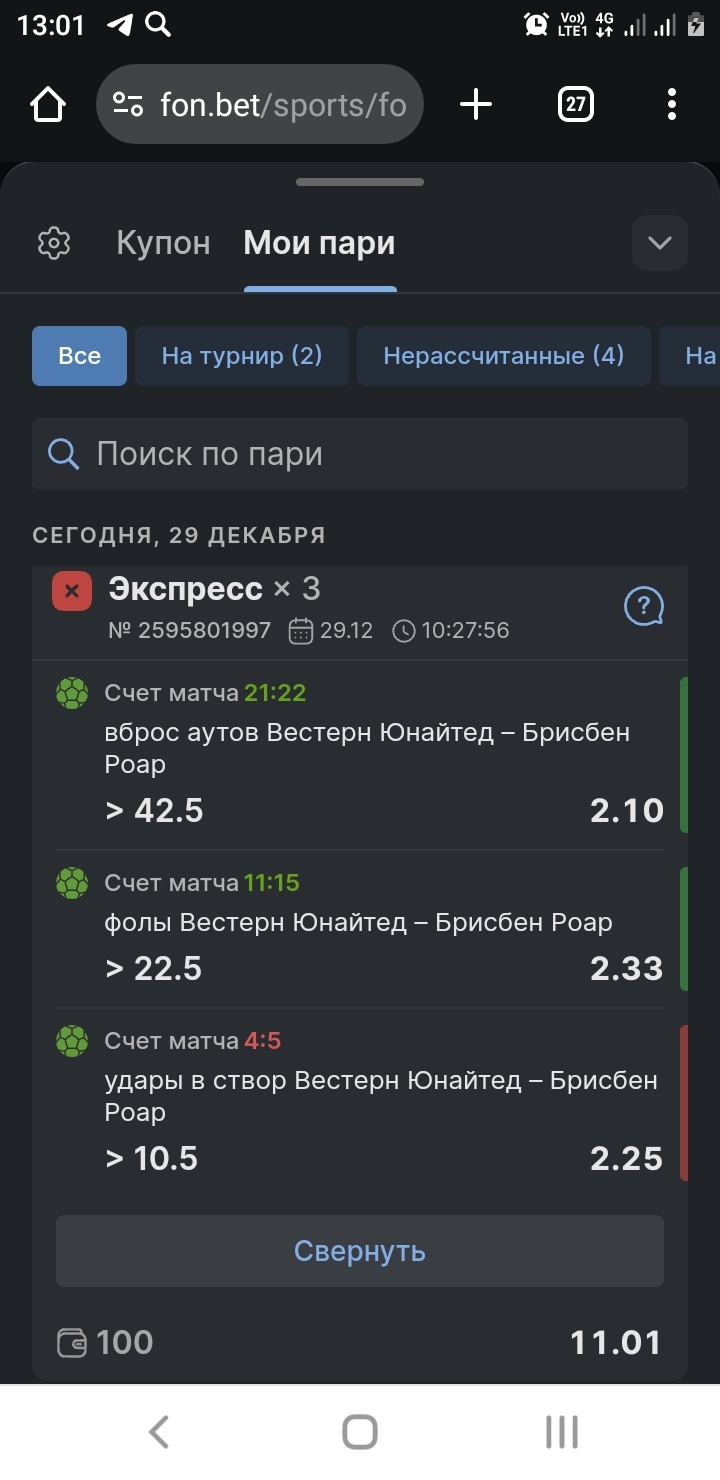Open the фолы Вестерн Юнайтед bet row

click(360, 930)
